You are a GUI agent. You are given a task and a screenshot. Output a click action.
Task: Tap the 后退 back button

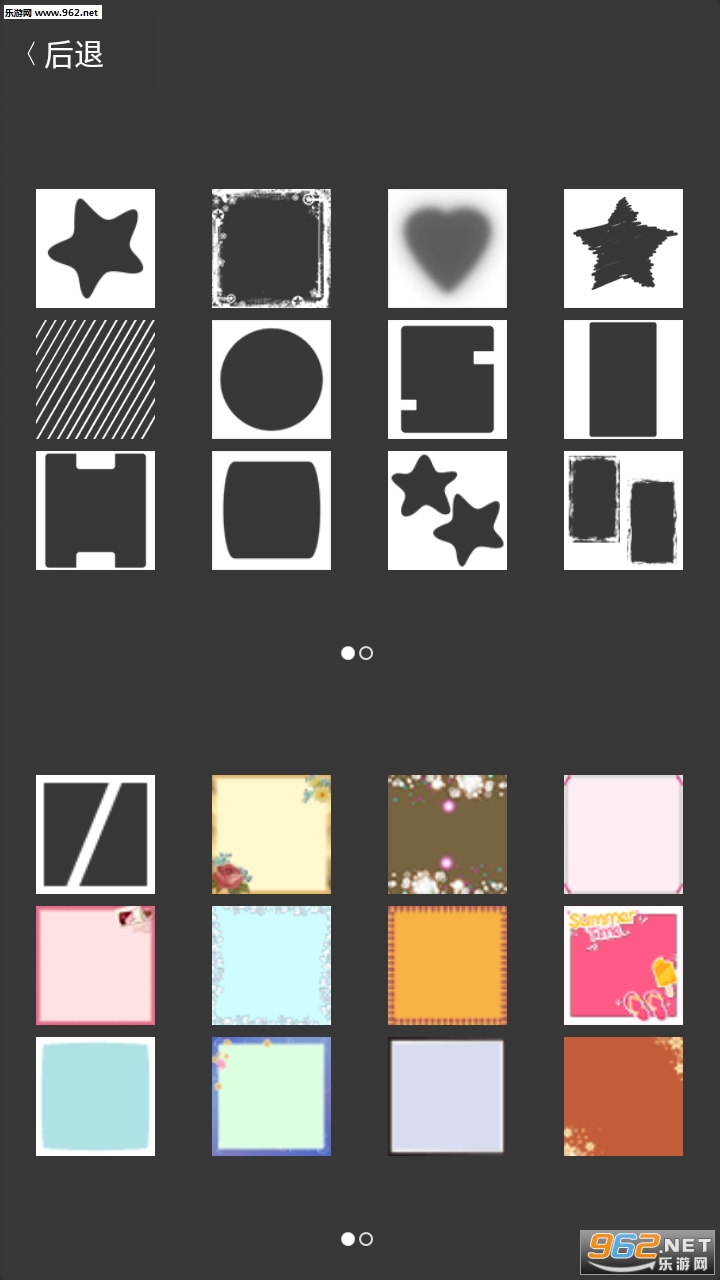[x=66, y=55]
